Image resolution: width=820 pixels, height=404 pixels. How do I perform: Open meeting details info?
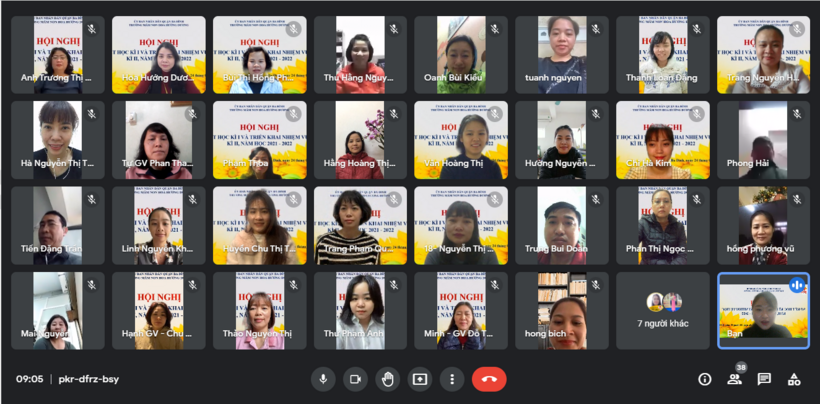(704, 379)
